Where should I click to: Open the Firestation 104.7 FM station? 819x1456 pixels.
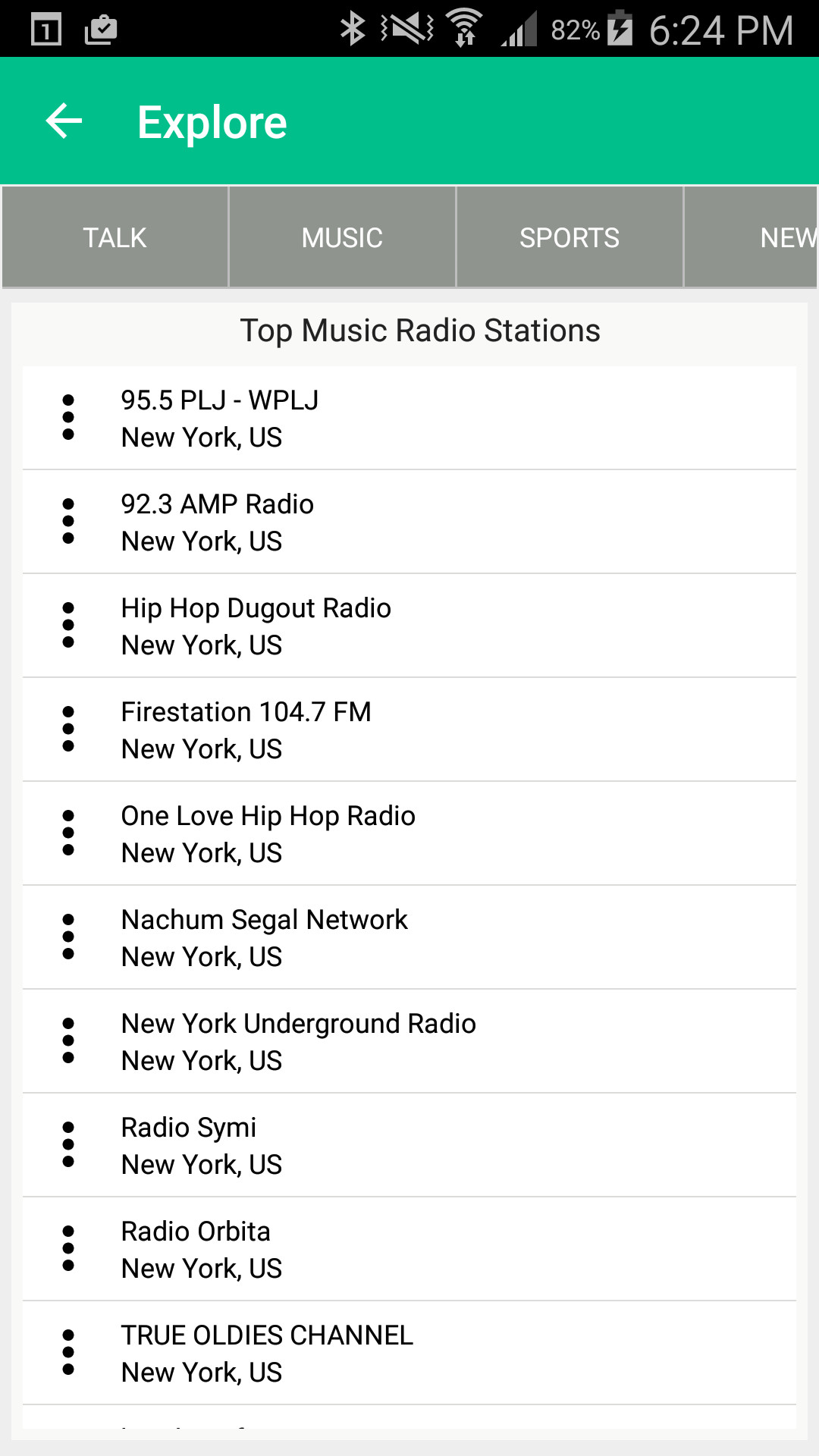click(409, 730)
